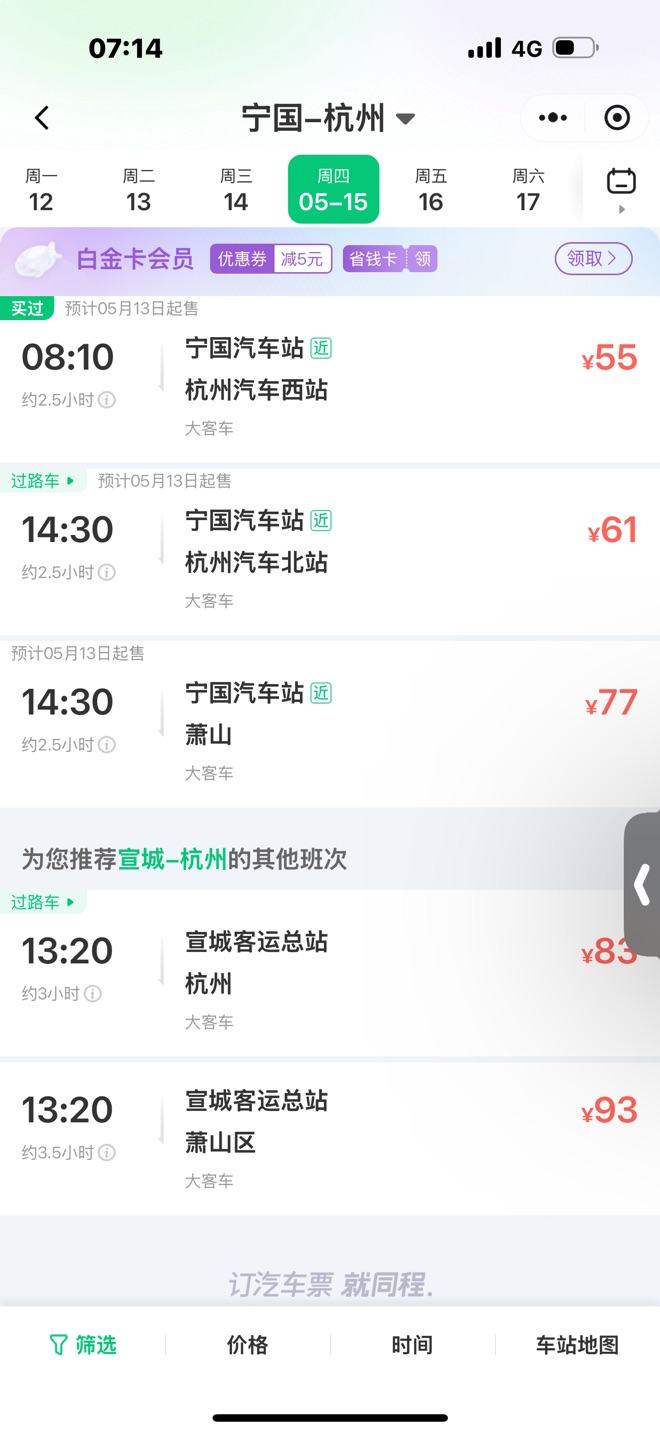The width and height of the screenshot is (660, 1434).
Task: Sort the list by 时间
Action: point(412,1345)
